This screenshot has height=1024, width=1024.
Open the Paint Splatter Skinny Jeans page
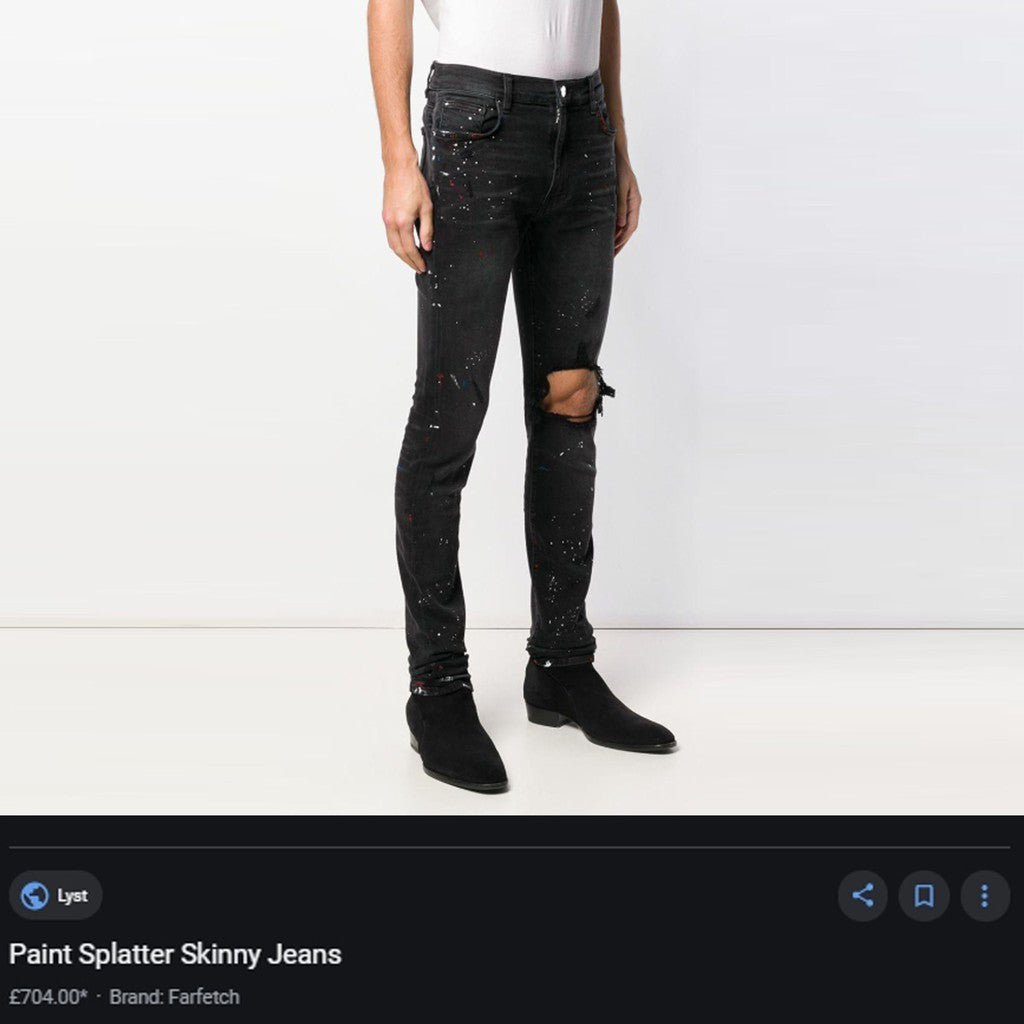pos(175,955)
